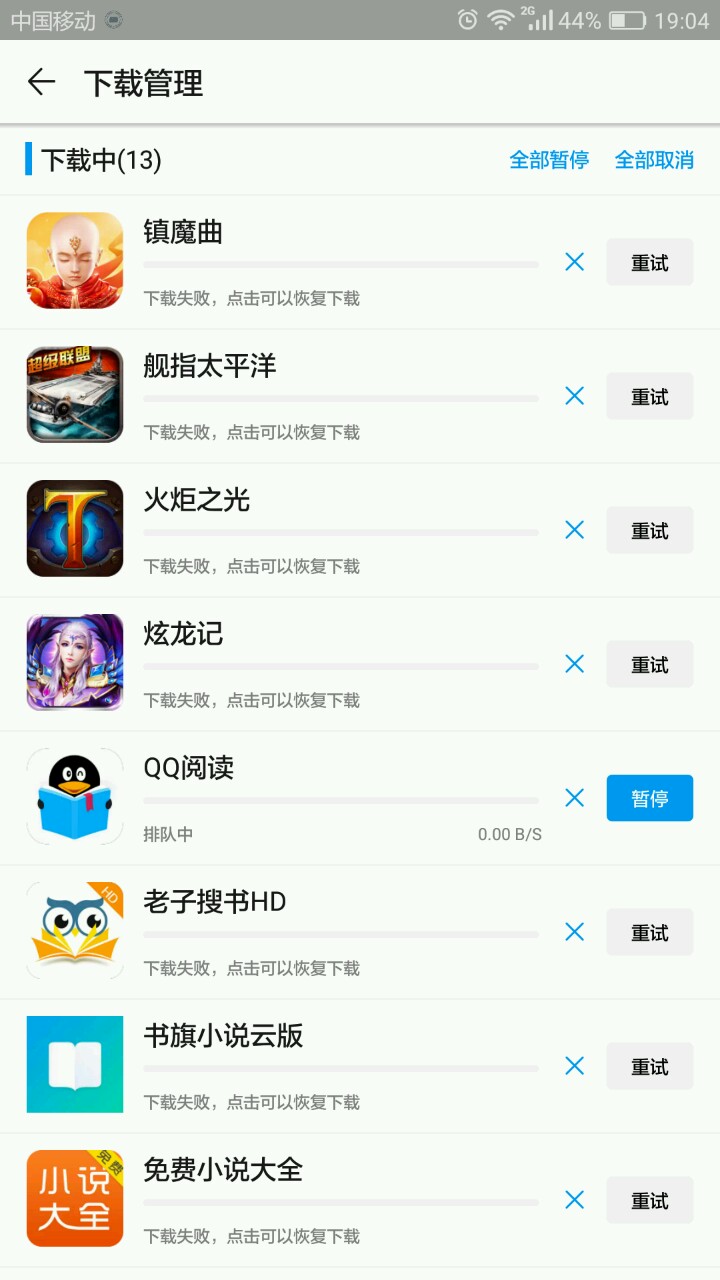The image size is (720, 1280).
Task: Open the 火炬之光 app icon
Action: click(x=75, y=529)
